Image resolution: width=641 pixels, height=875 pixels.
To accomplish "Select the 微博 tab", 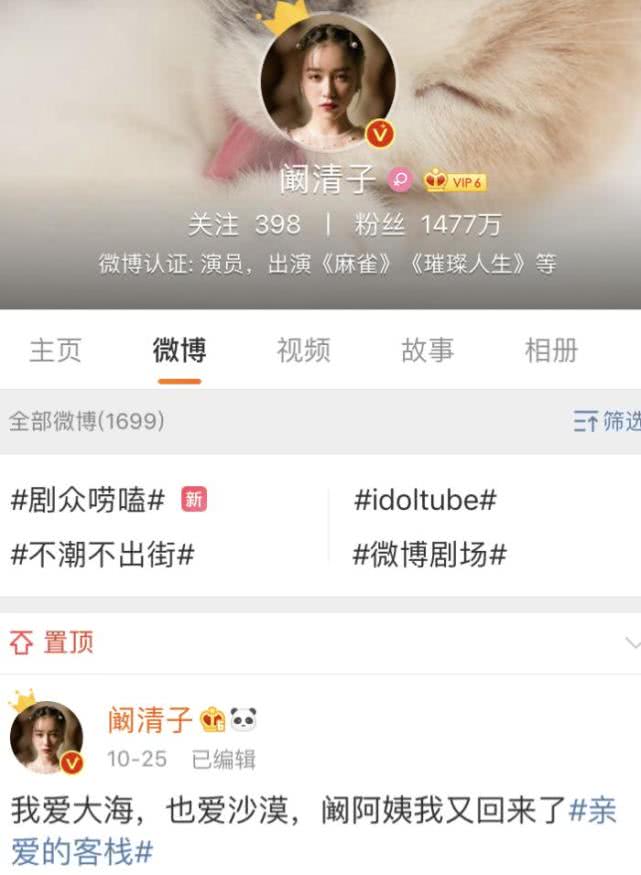I will point(179,350).
